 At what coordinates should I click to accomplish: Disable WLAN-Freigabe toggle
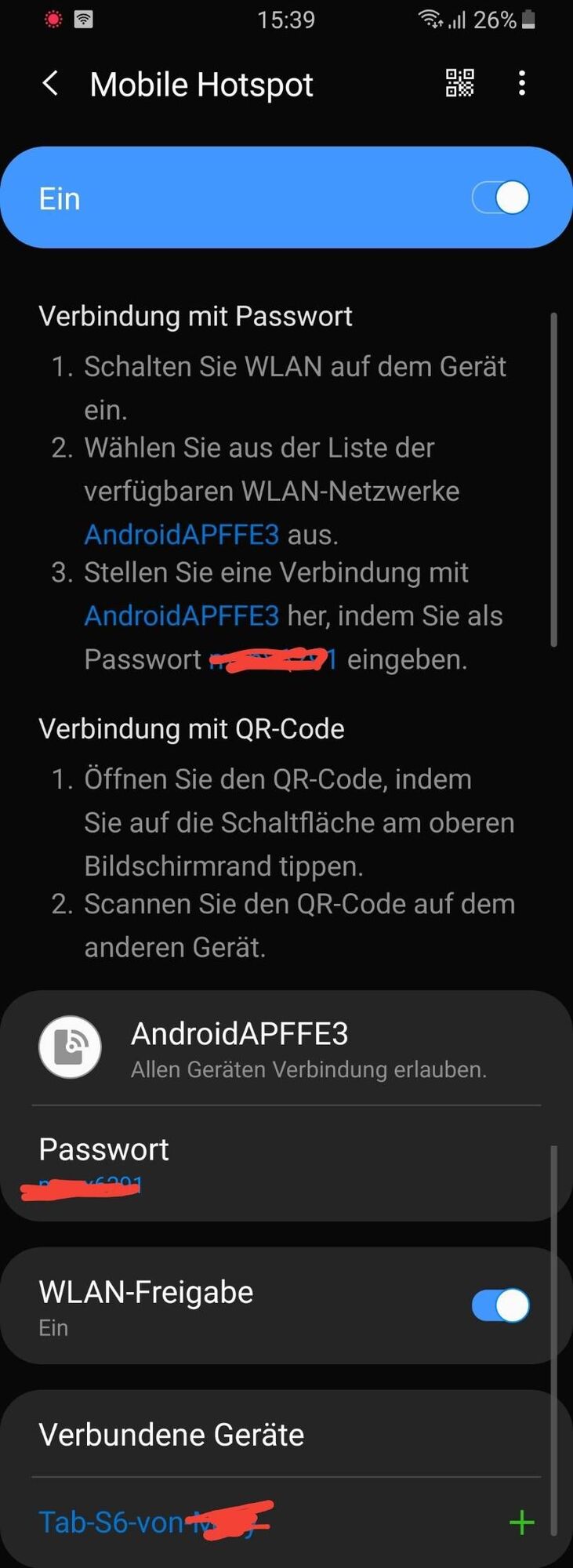(501, 1306)
